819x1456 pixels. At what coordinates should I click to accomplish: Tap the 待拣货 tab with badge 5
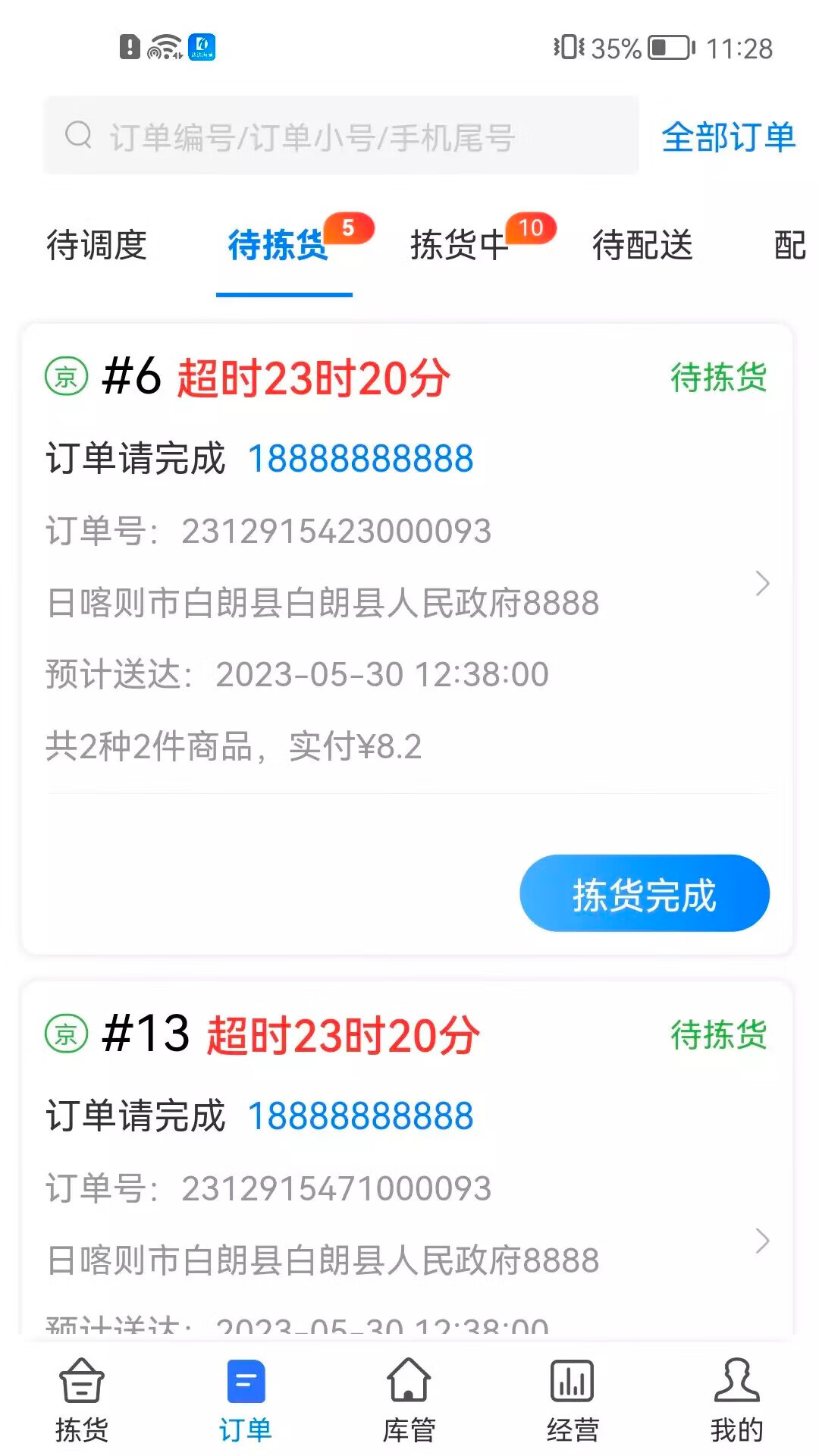point(276,244)
